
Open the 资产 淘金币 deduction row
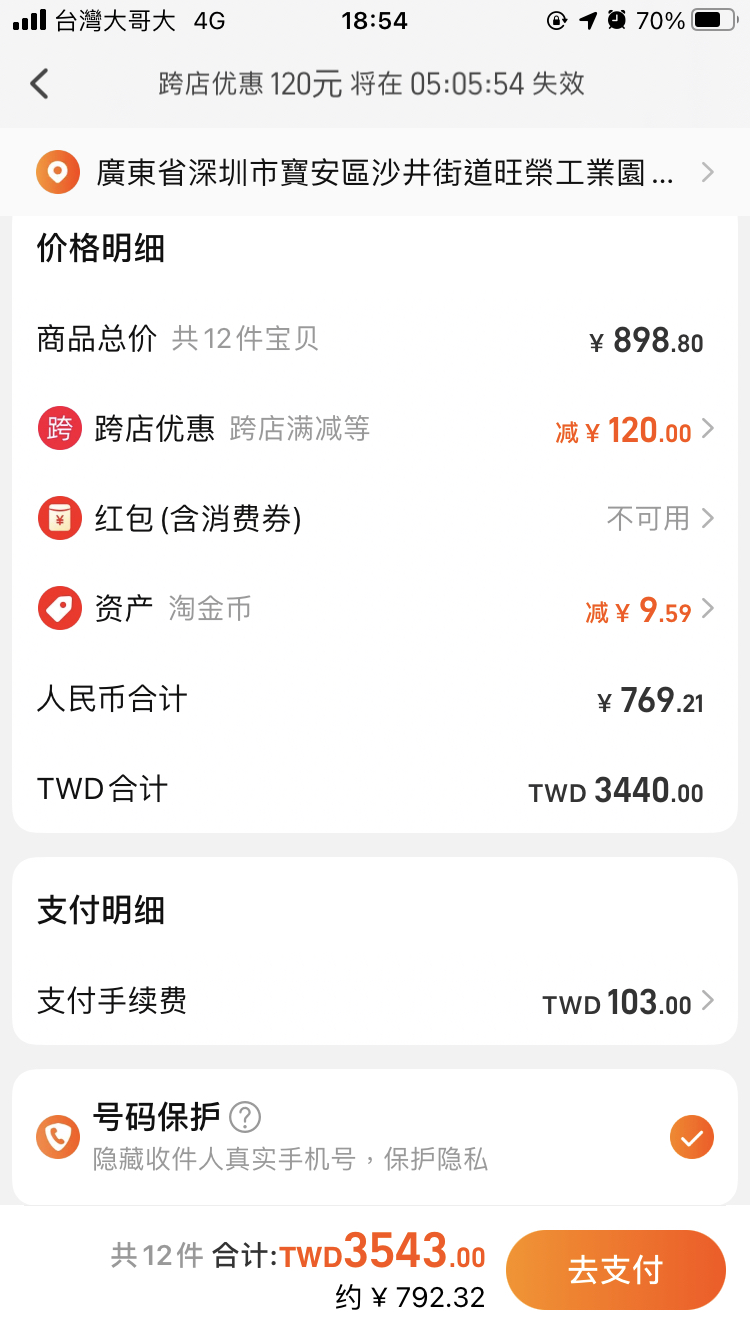[x=375, y=609]
